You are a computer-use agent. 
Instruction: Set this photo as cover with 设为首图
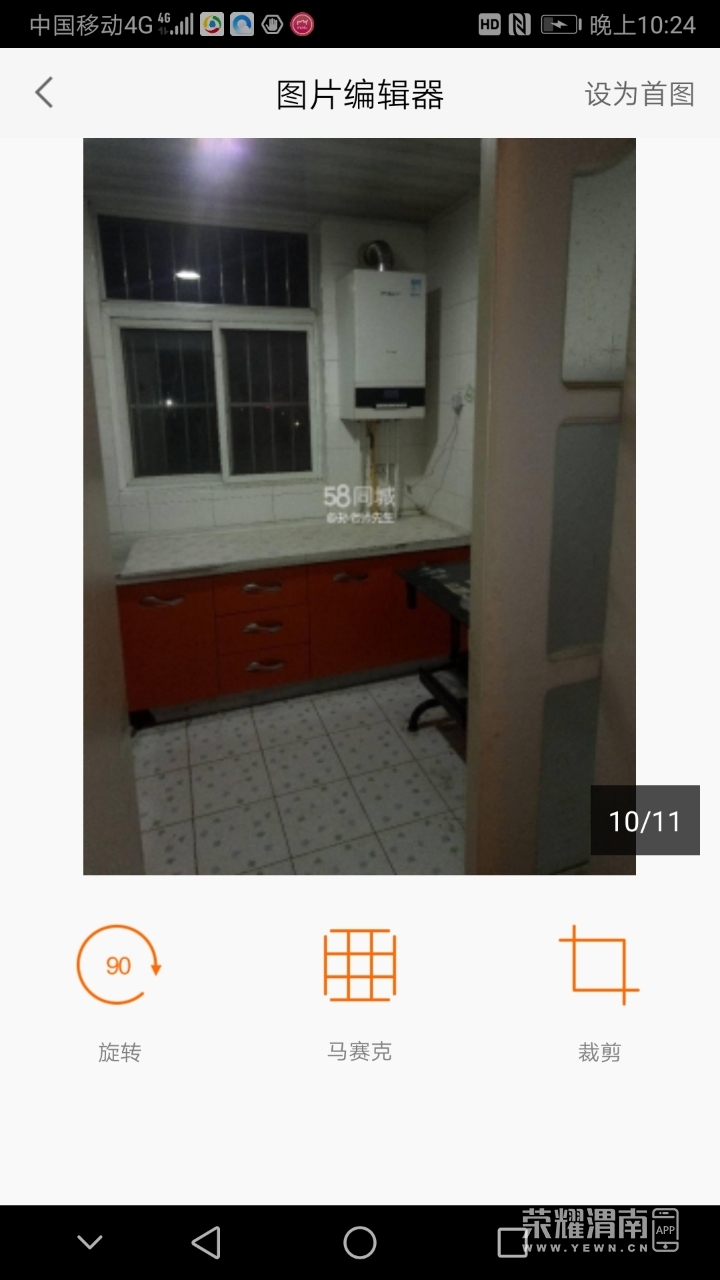(x=639, y=94)
